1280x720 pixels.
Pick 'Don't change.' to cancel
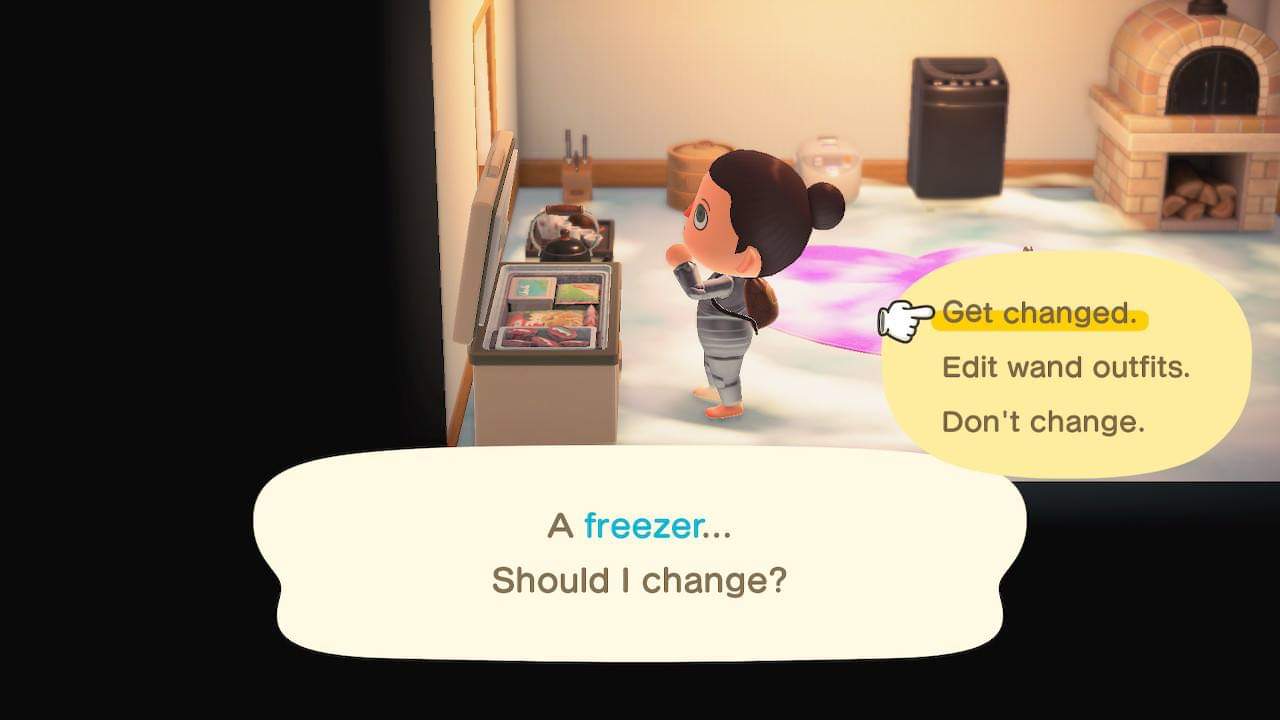[1043, 422]
